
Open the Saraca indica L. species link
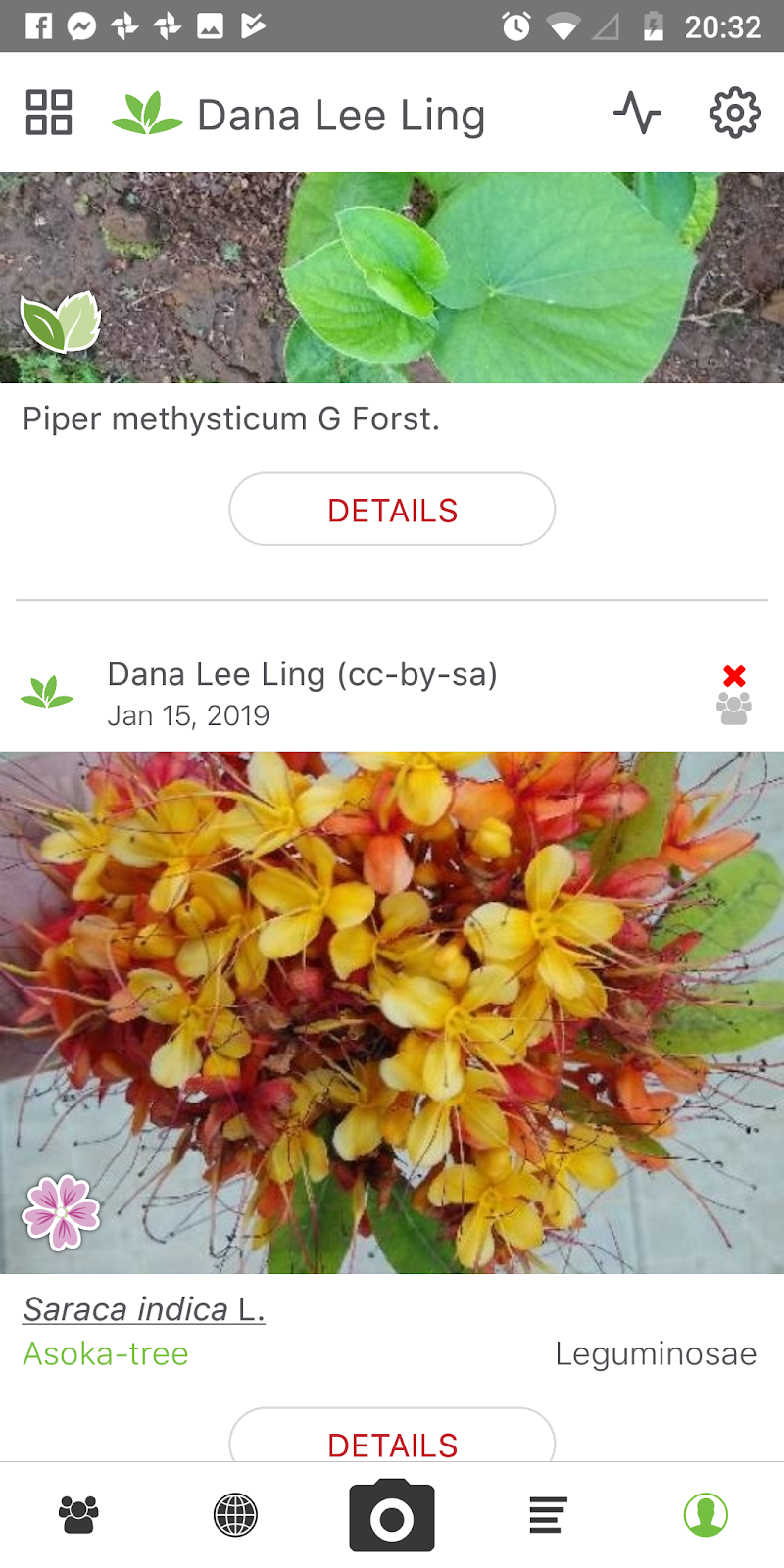click(x=143, y=1309)
